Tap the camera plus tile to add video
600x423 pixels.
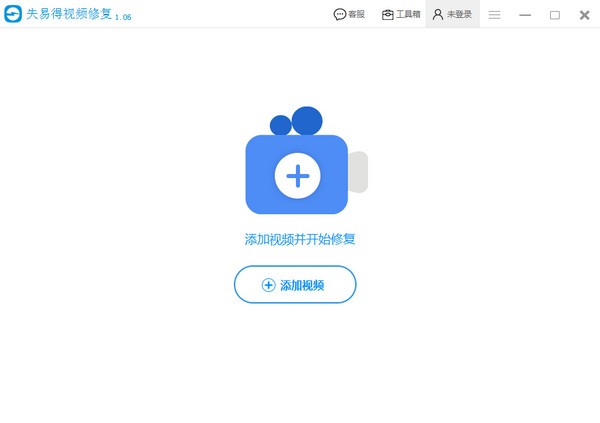click(x=297, y=176)
